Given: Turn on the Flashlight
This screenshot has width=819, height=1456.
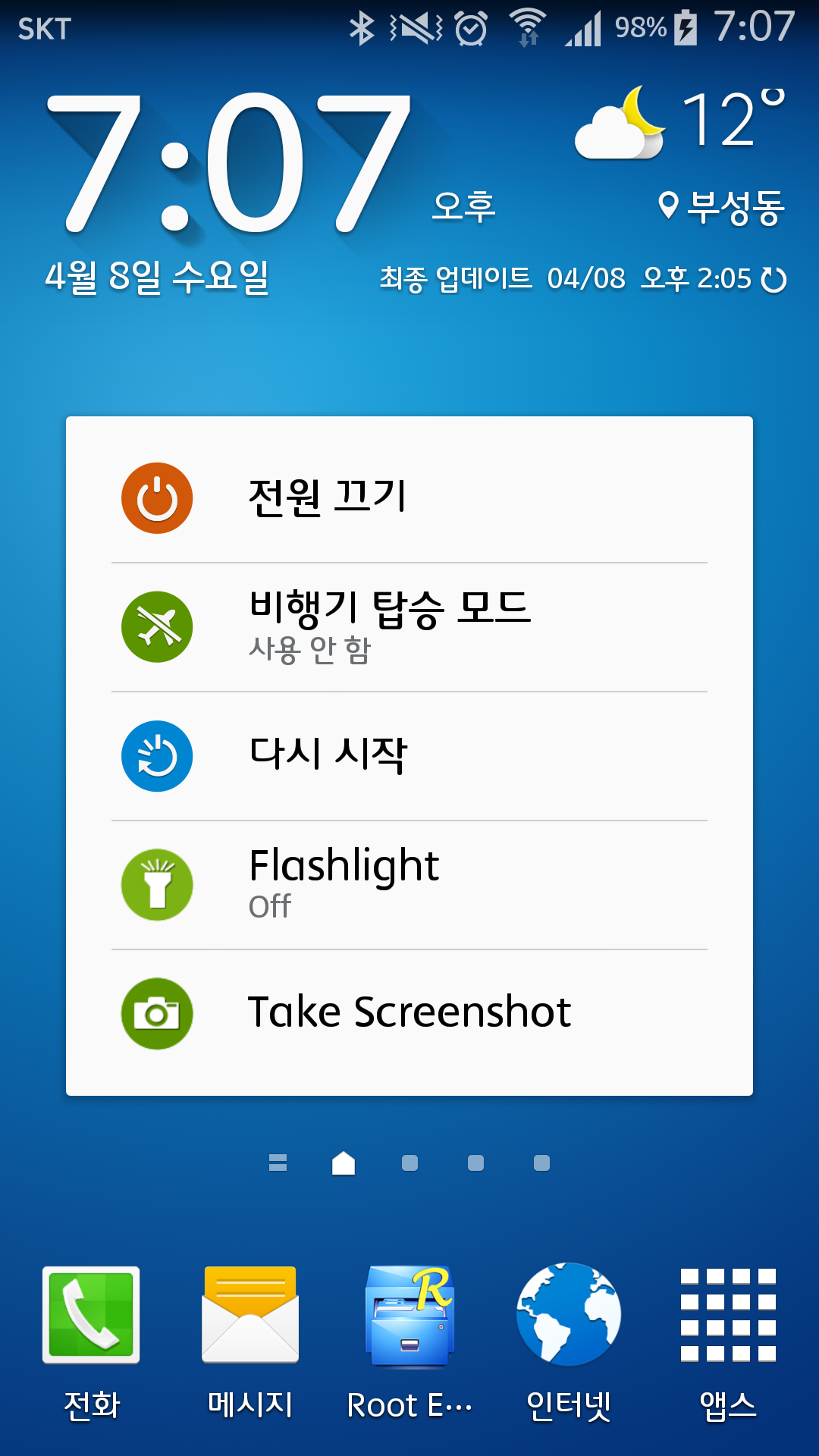Looking at the screenshot, I should click(409, 885).
